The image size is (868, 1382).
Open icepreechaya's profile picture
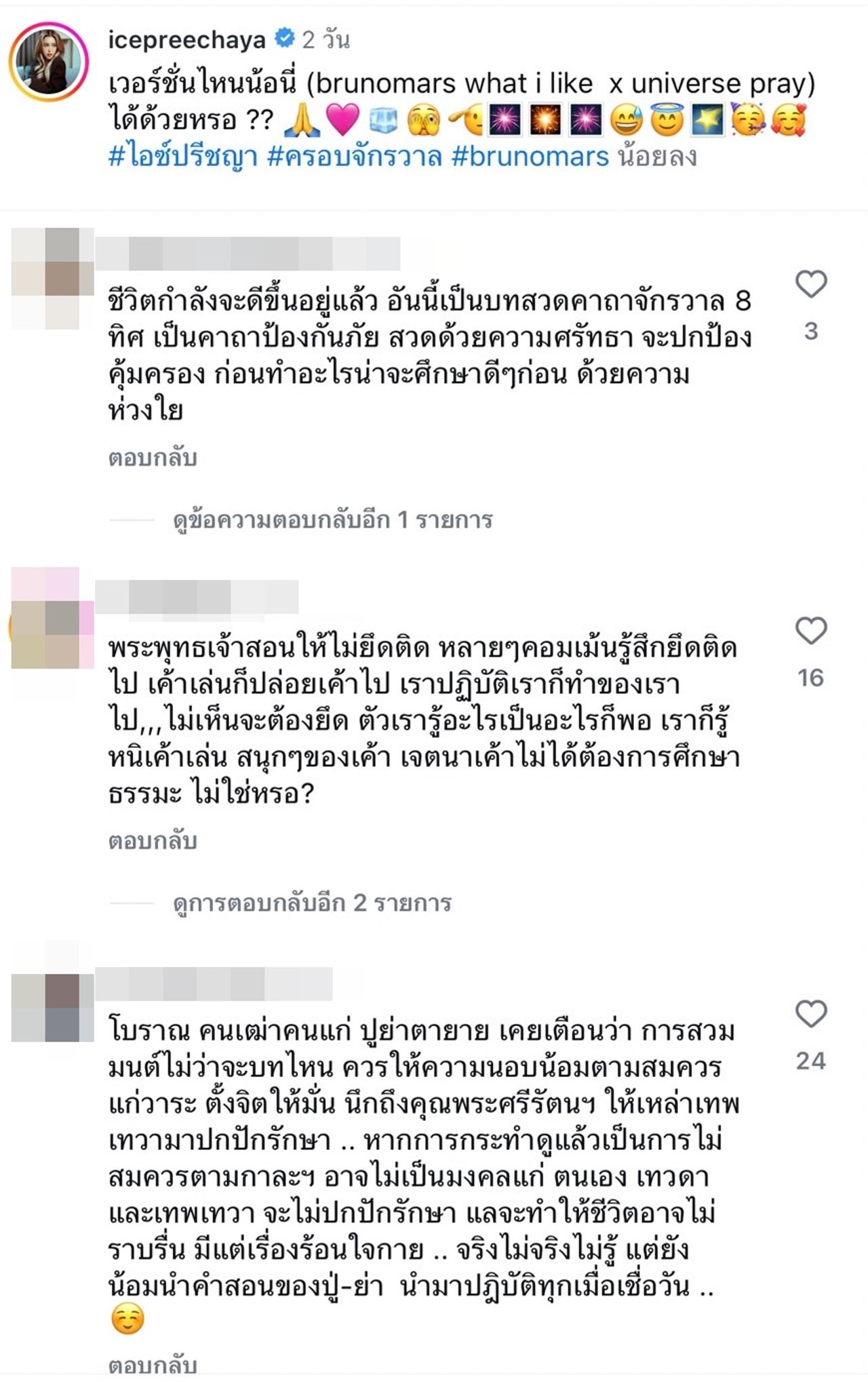49,62
